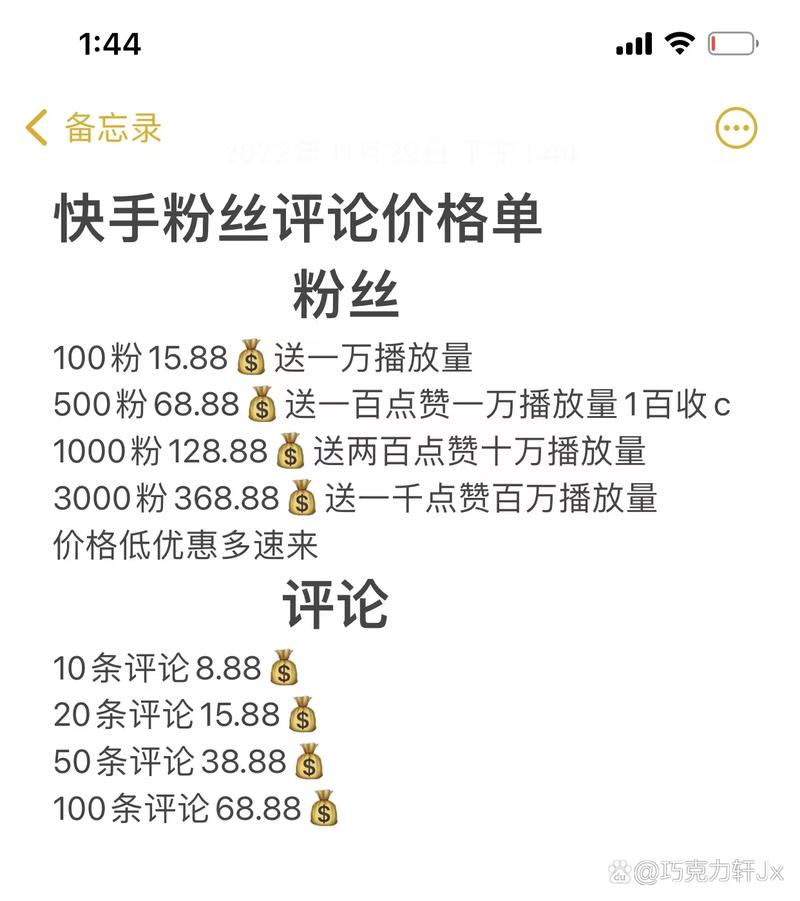The height and width of the screenshot is (901, 800).
Task: Tap the cellular signal bars icon
Action: (633, 44)
